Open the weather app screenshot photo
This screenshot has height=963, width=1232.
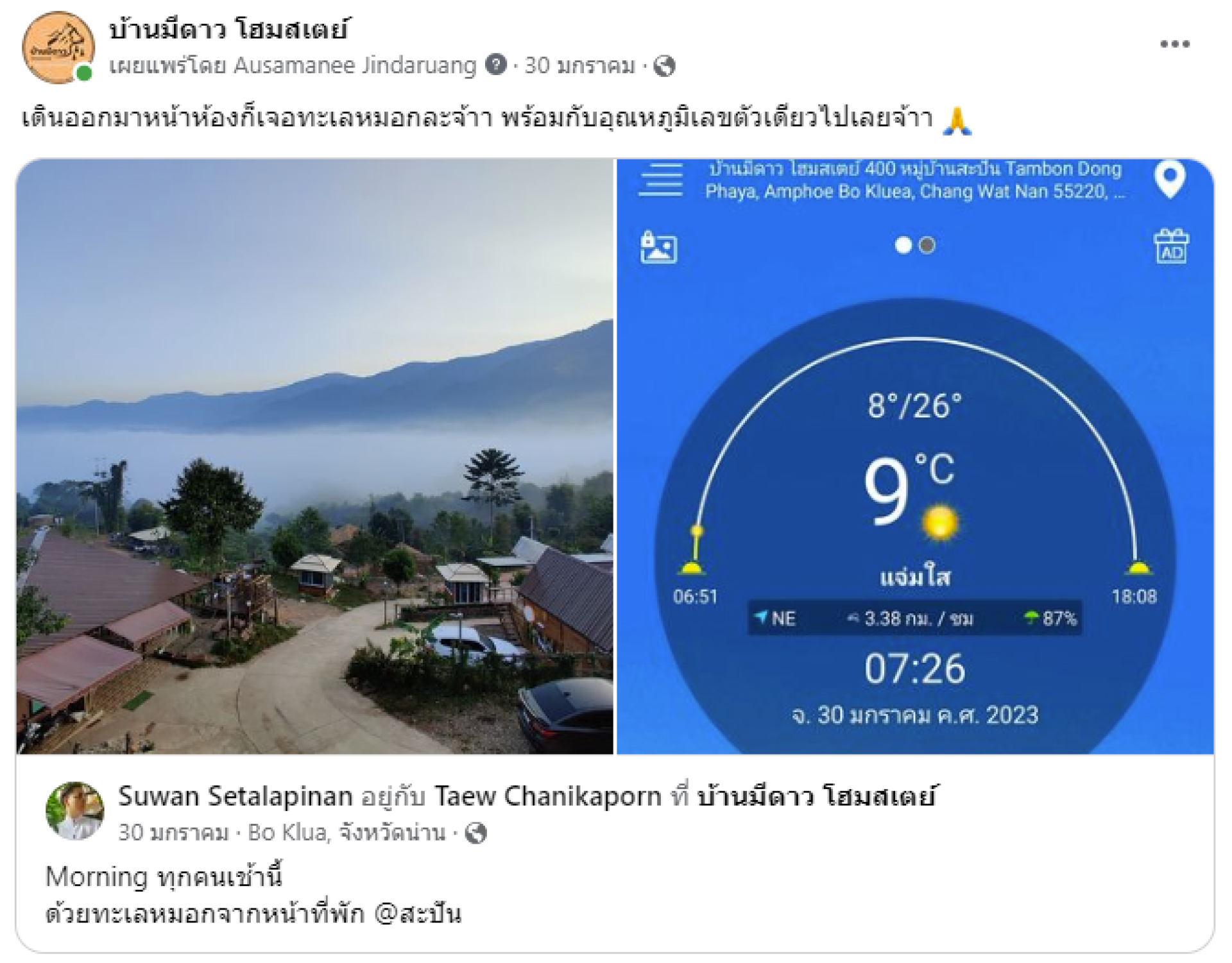point(914,456)
